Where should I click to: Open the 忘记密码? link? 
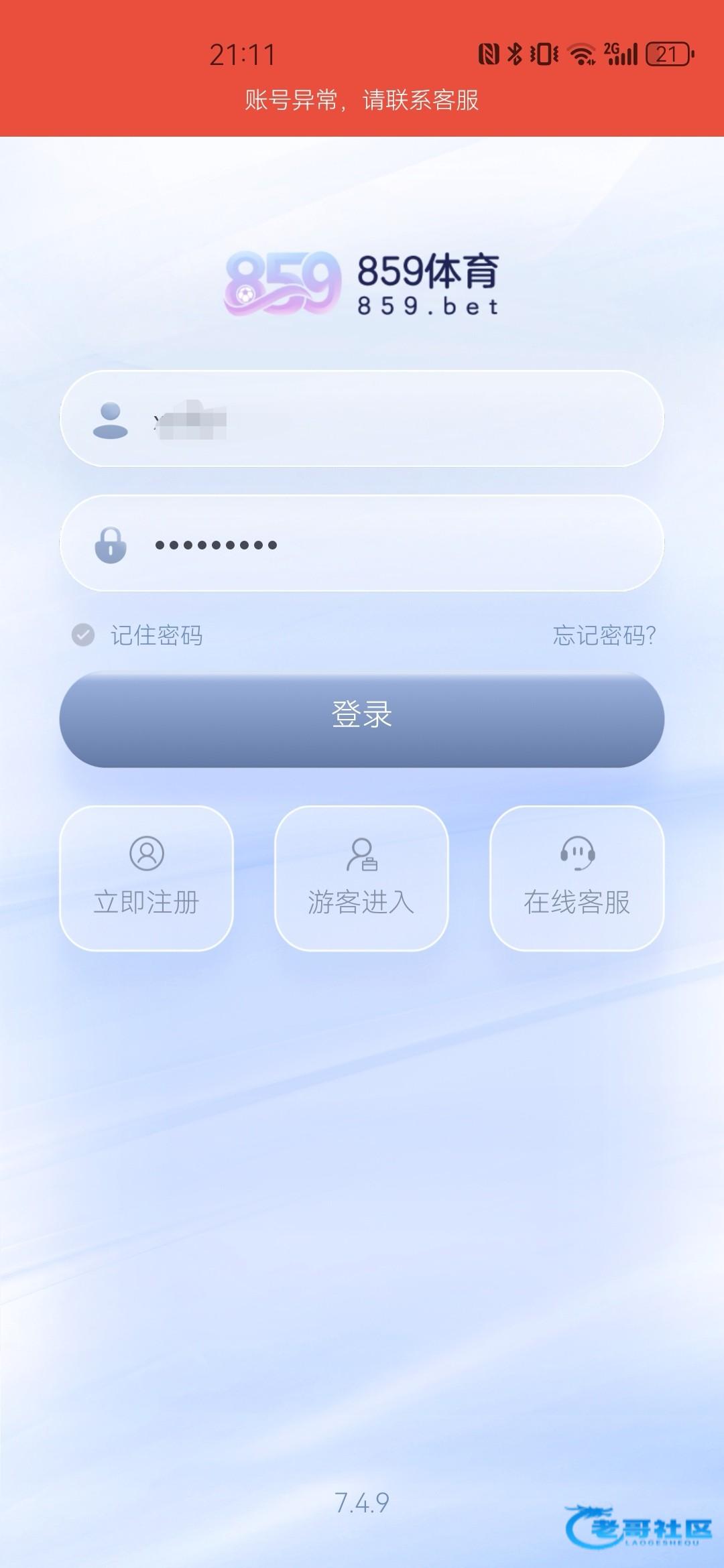click(604, 635)
